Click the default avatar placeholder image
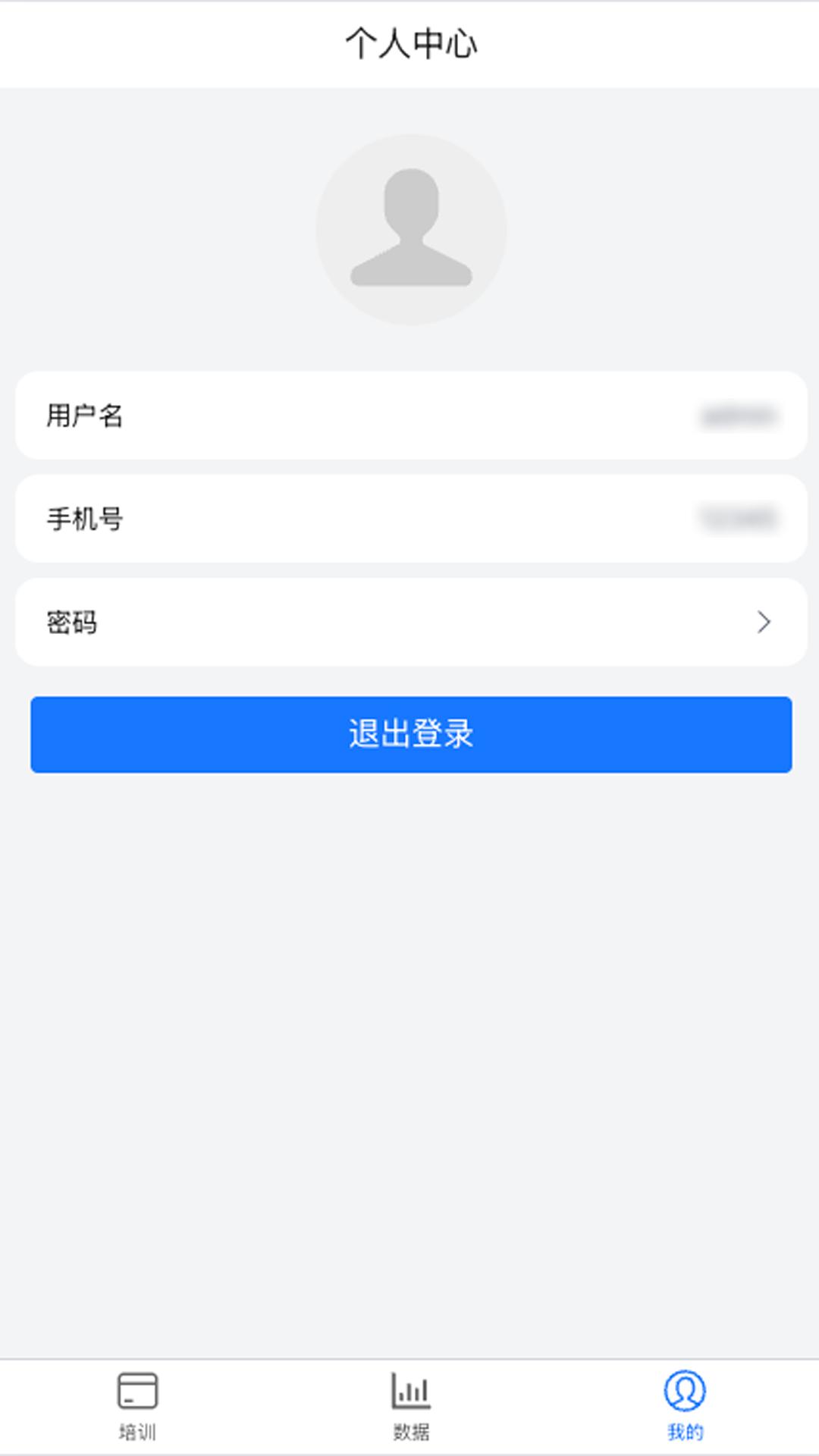Screen dimensions: 819x1456 tap(409, 229)
